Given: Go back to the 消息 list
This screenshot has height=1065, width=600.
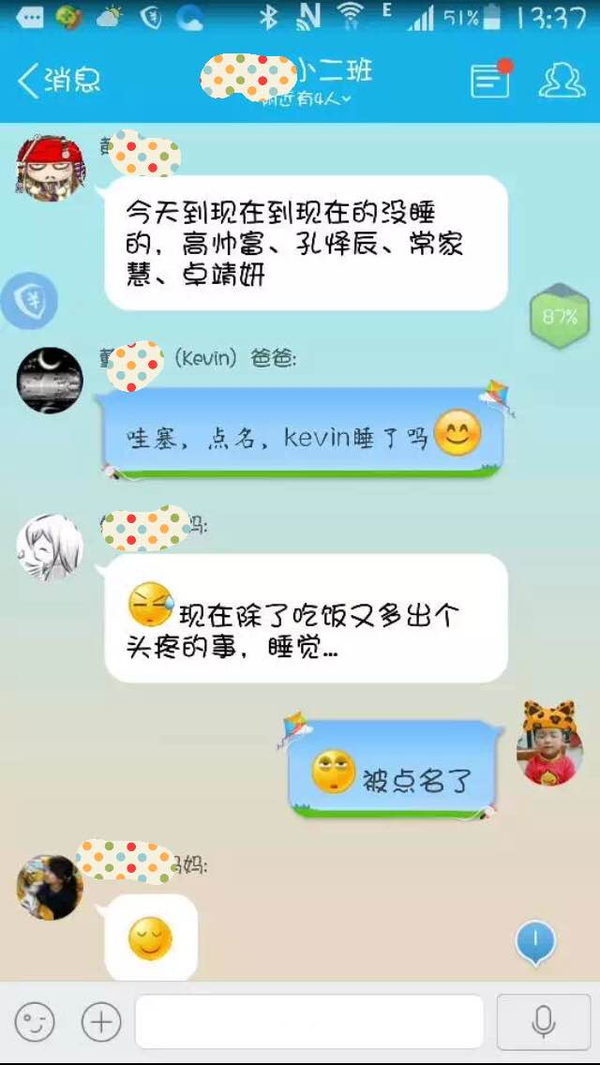Looking at the screenshot, I should 58,80.
